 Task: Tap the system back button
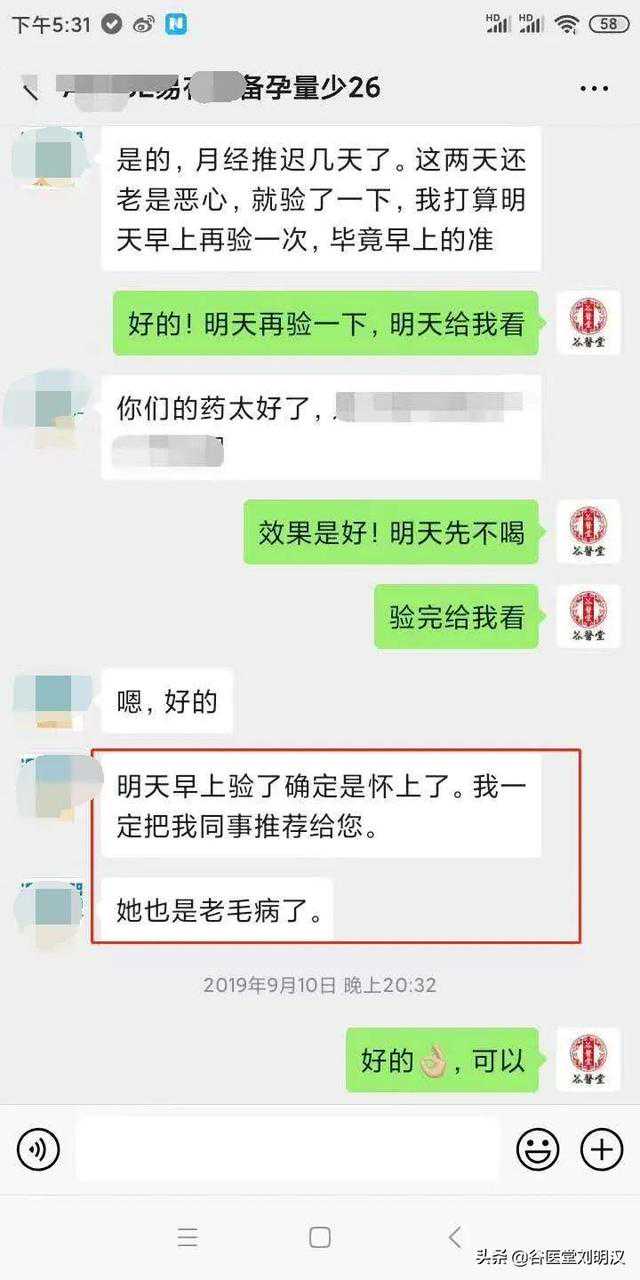(455, 1237)
